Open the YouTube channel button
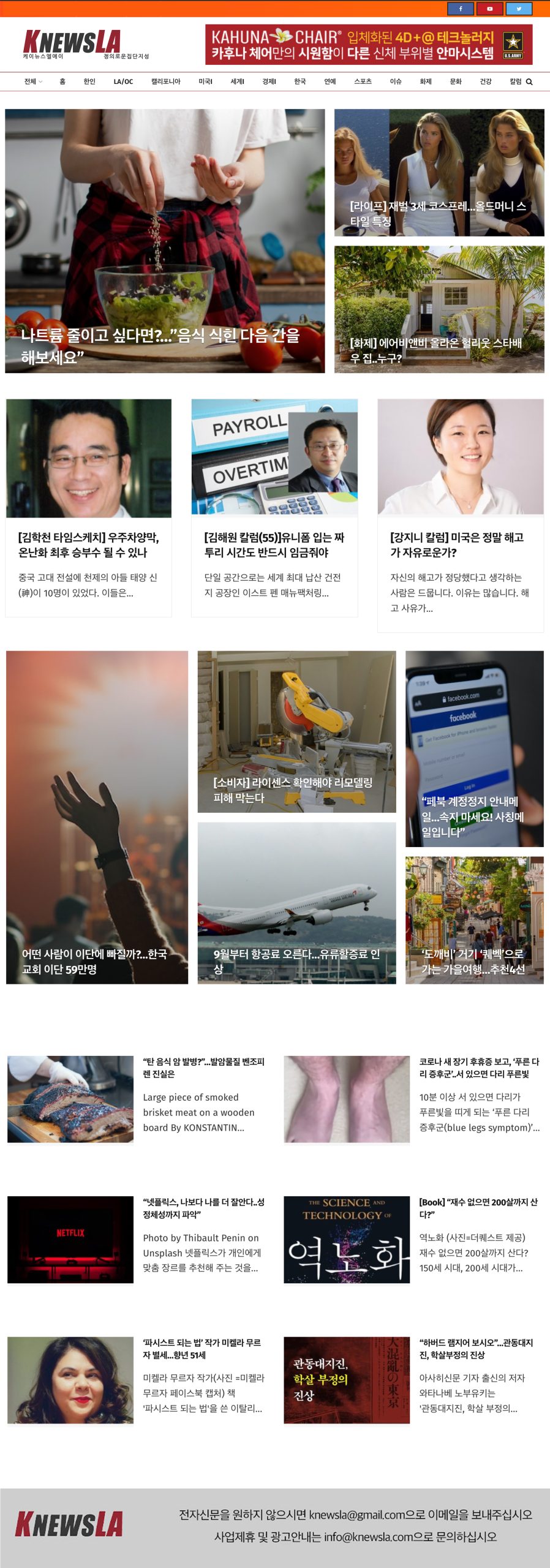The height and width of the screenshot is (1568, 550). point(489,9)
